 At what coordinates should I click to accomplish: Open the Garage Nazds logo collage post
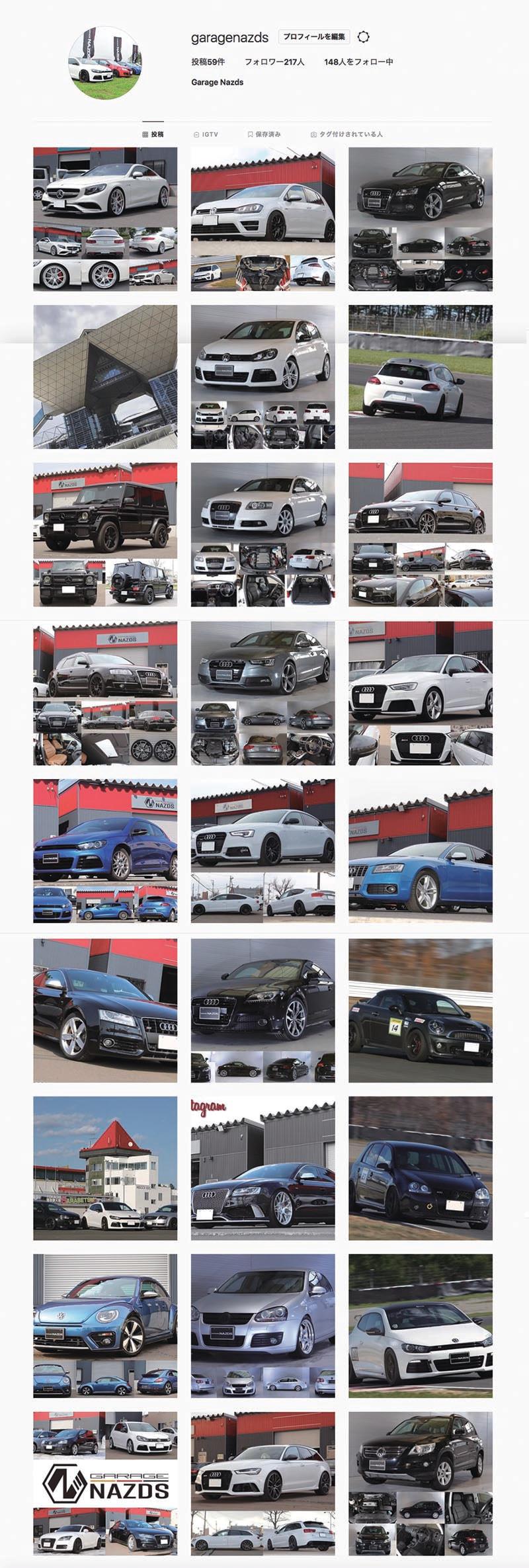[105, 1484]
